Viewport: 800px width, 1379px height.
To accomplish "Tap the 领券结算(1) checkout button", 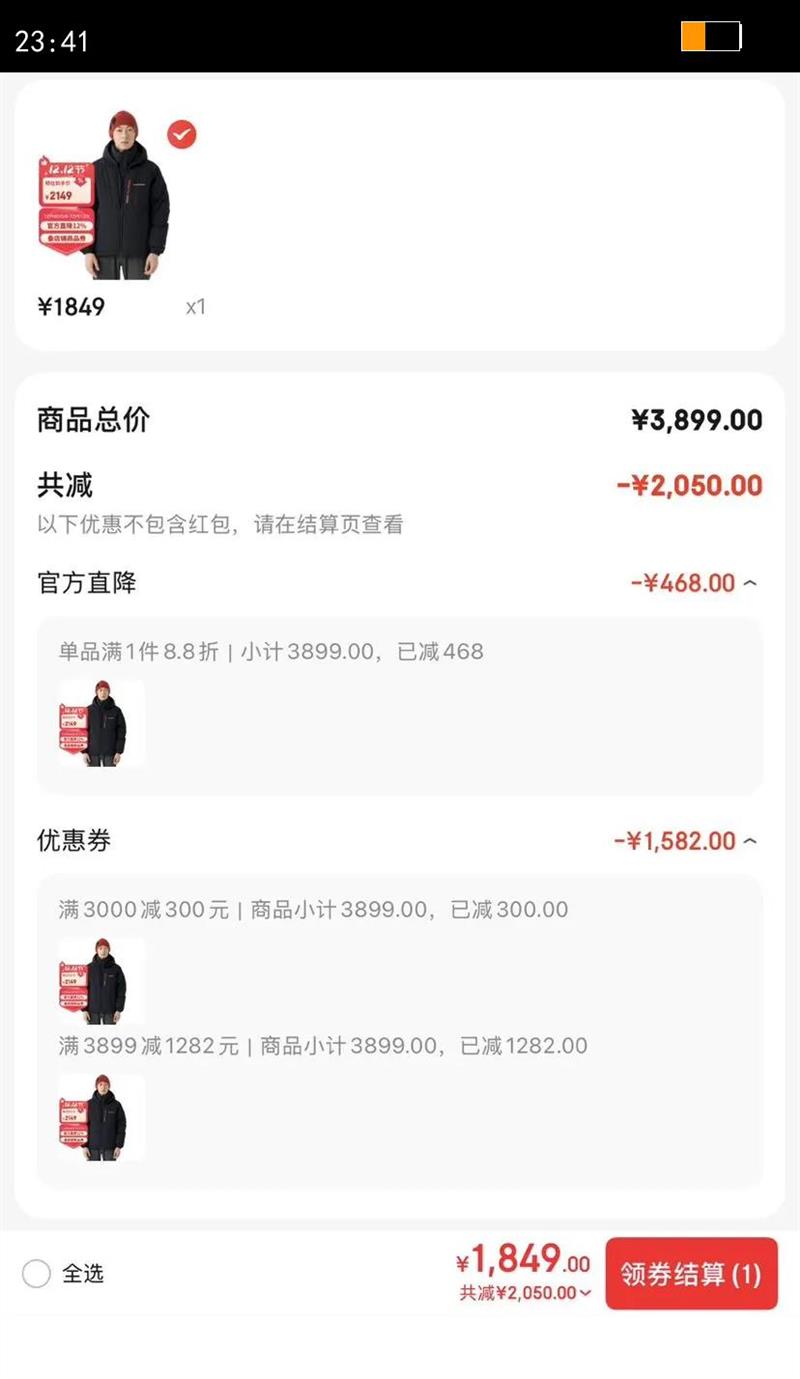I will (691, 1274).
